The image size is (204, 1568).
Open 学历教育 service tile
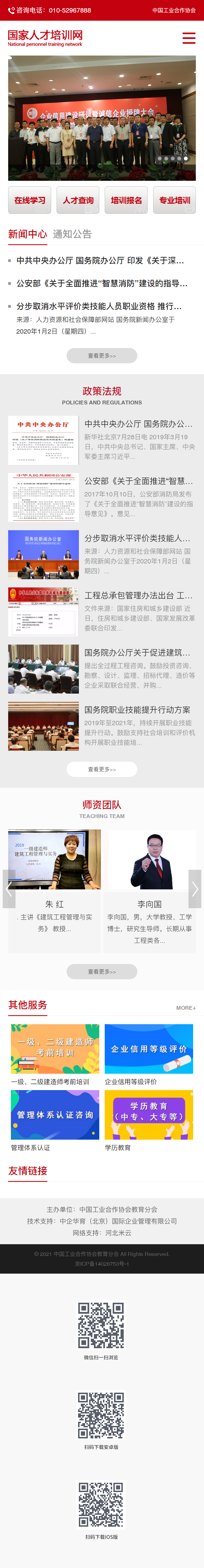149,1115
